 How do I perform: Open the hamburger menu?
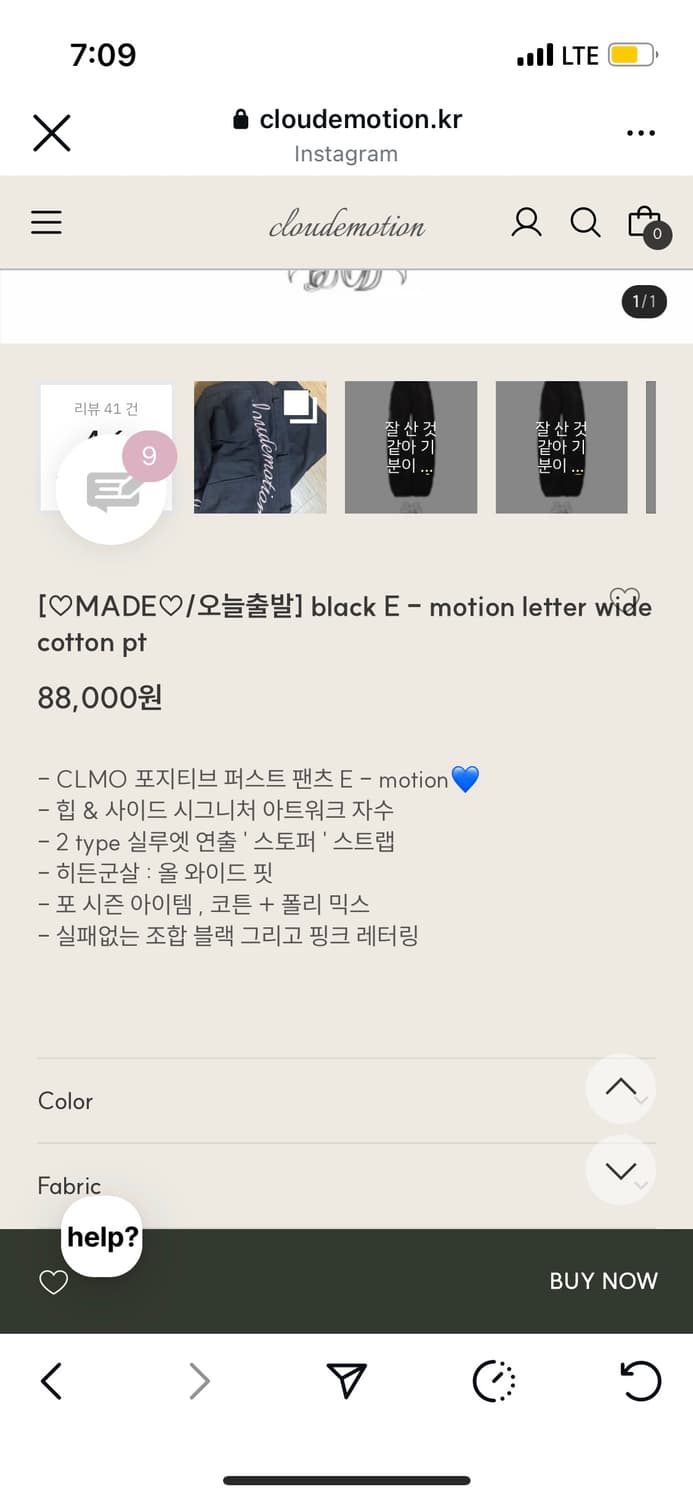(x=46, y=222)
